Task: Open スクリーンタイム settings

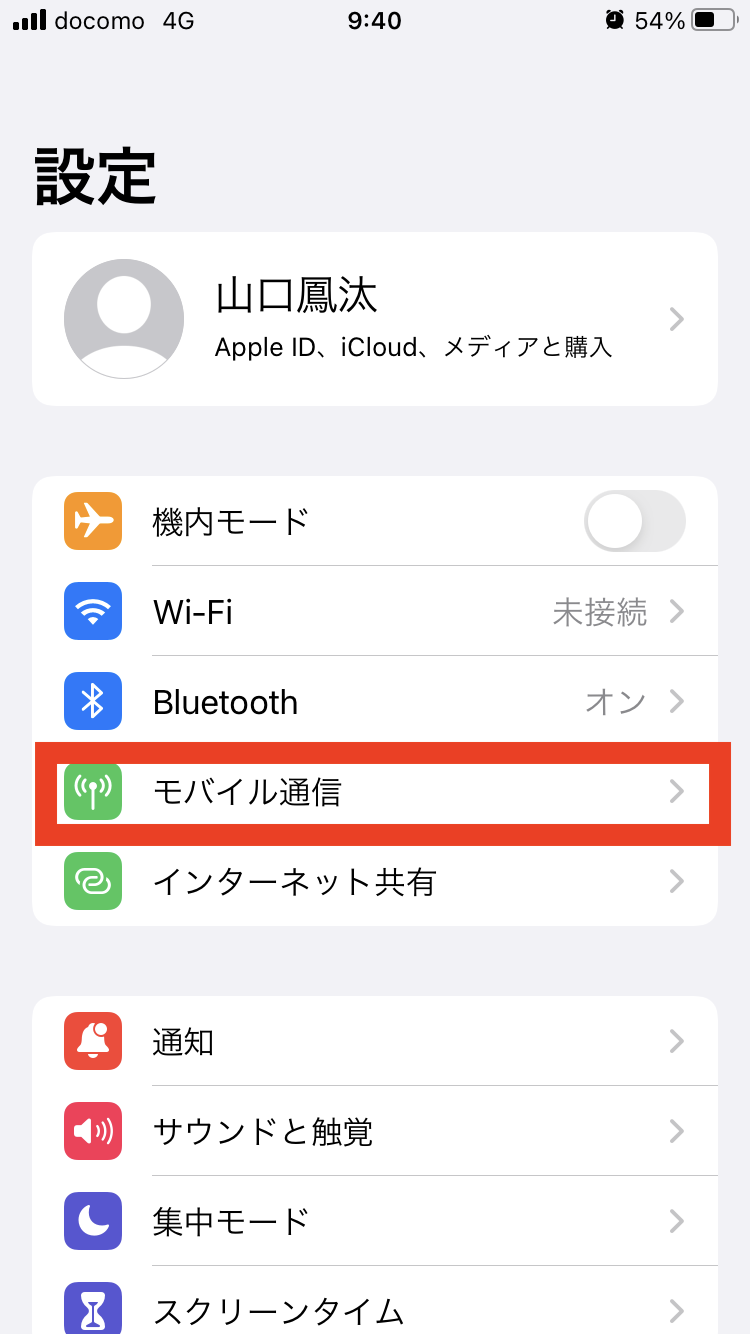Action: tap(375, 1308)
